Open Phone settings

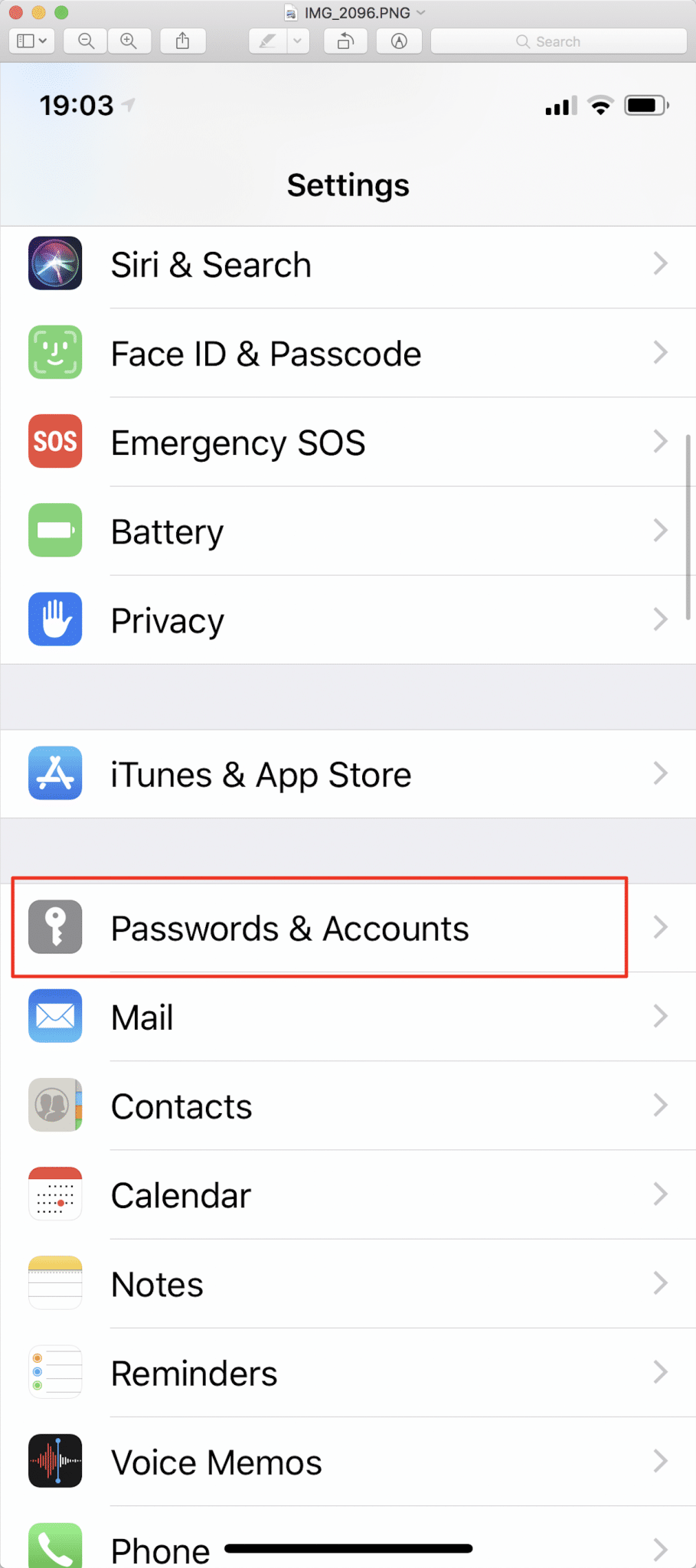pyautogui.click(x=348, y=1537)
